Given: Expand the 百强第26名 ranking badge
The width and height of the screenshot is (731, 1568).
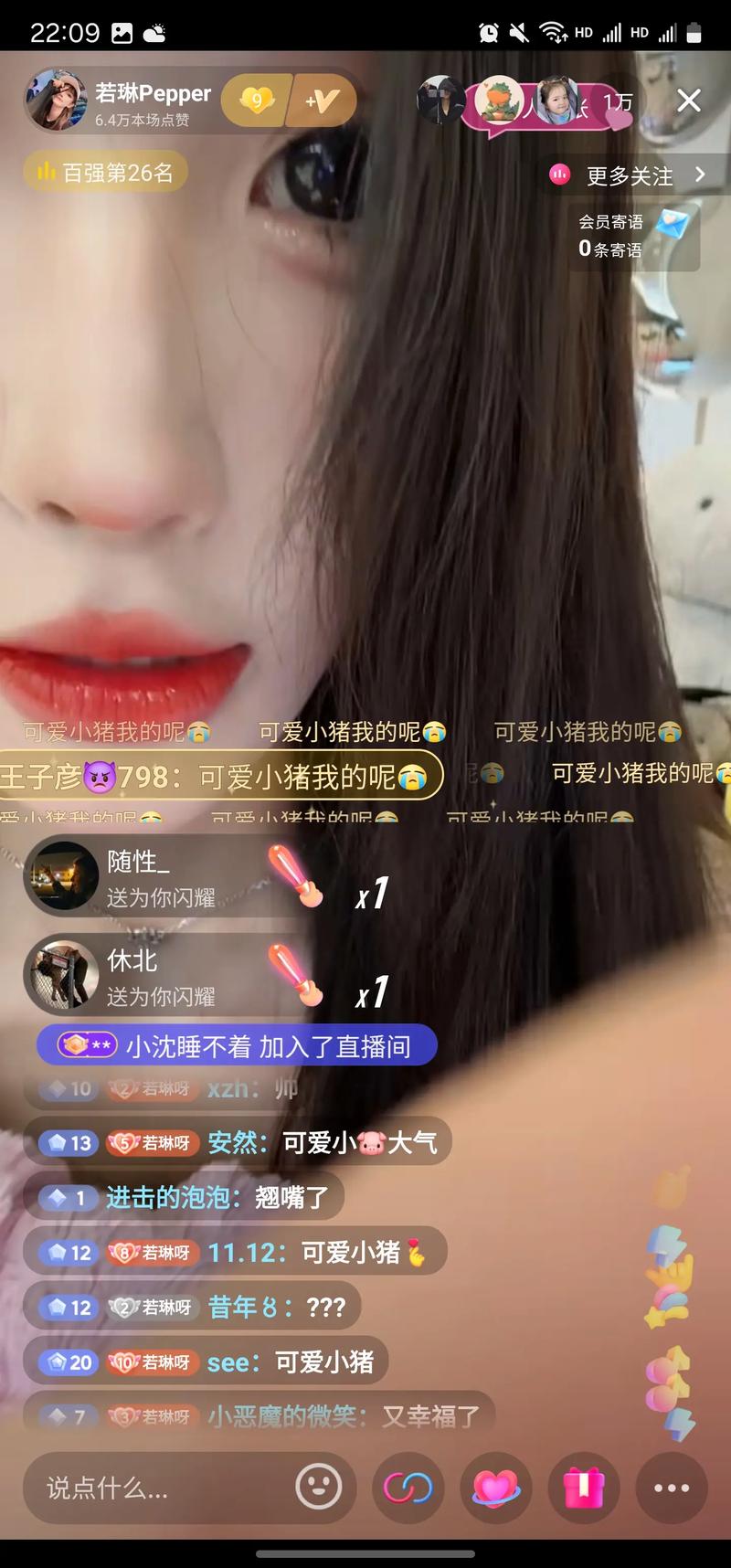Looking at the screenshot, I should pos(103,172).
